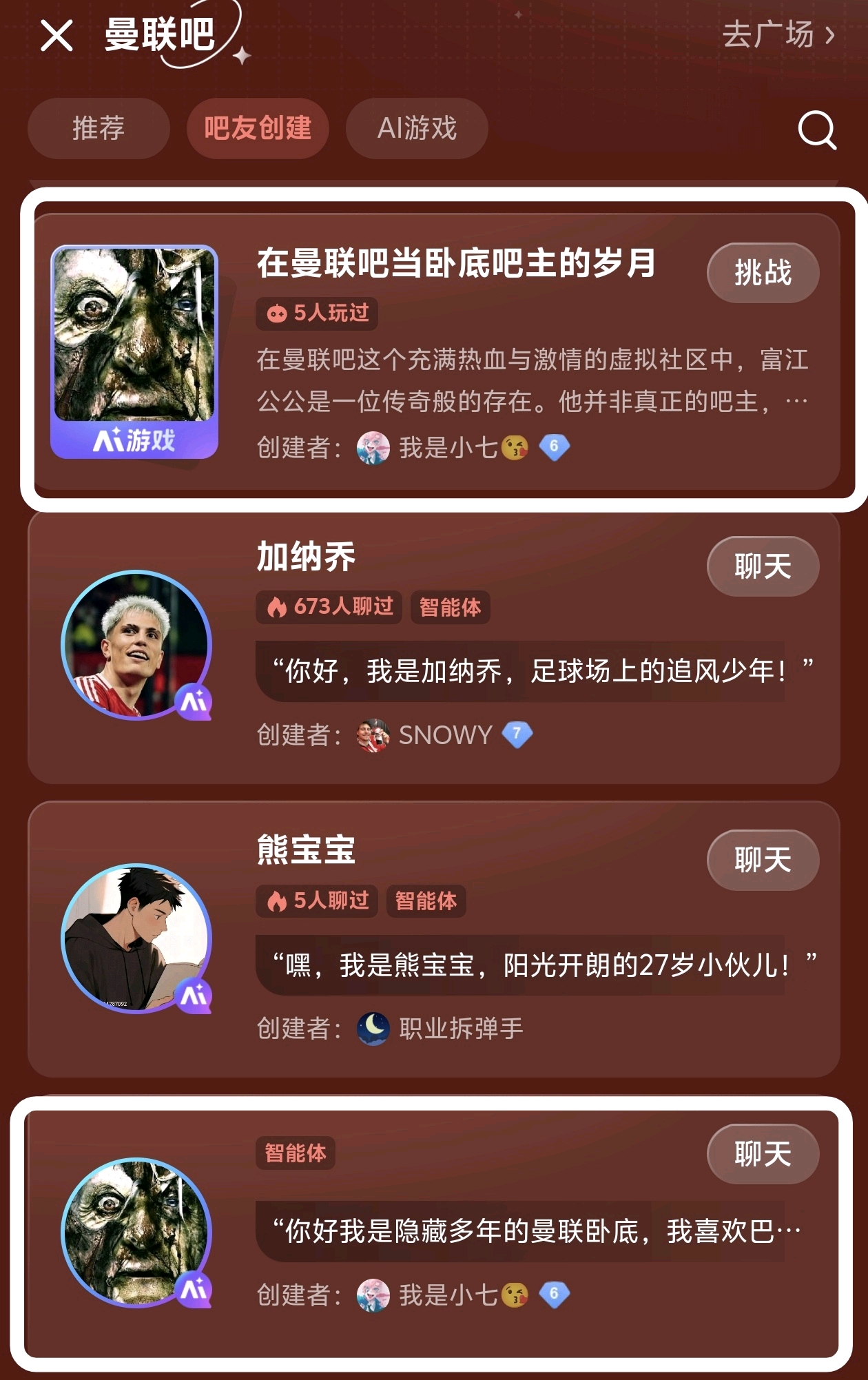Switch to the 推荐 tab
The height and width of the screenshot is (1380, 868).
click(99, 128)
